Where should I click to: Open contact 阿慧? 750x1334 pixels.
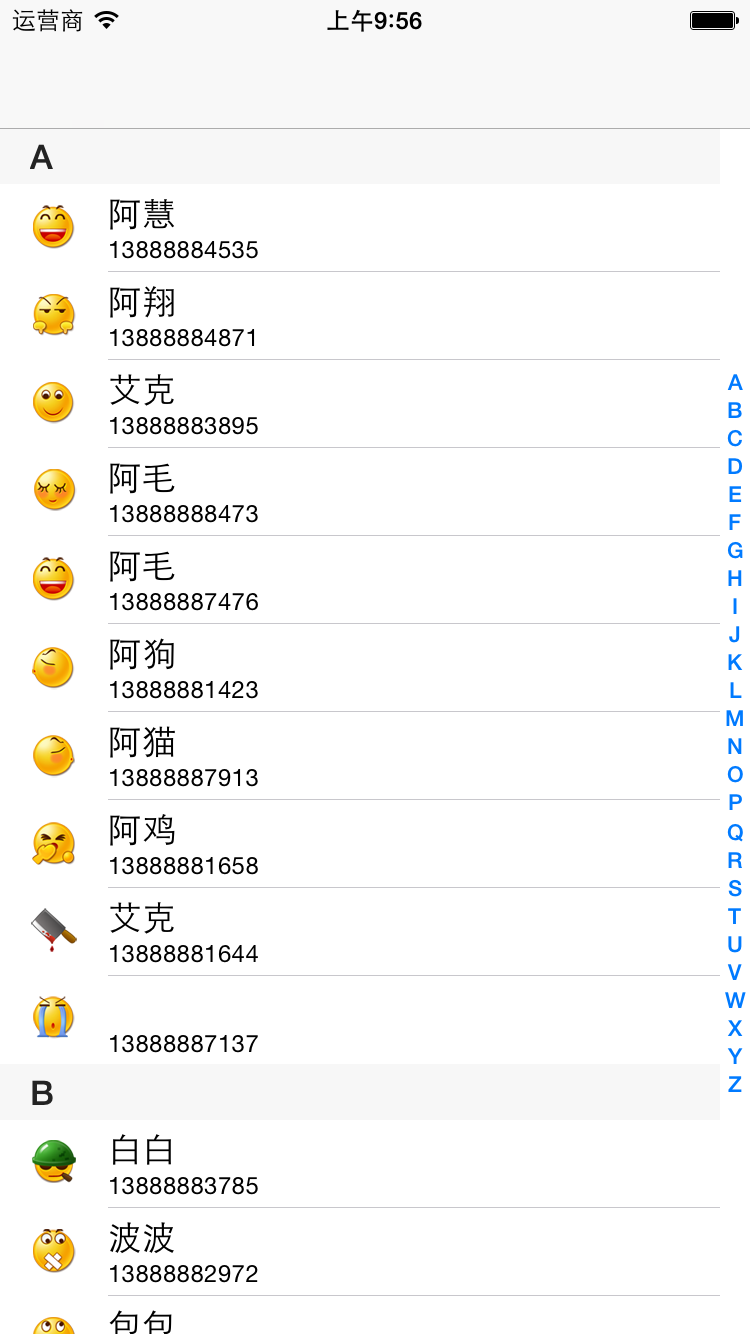click(x=360, y=228)
